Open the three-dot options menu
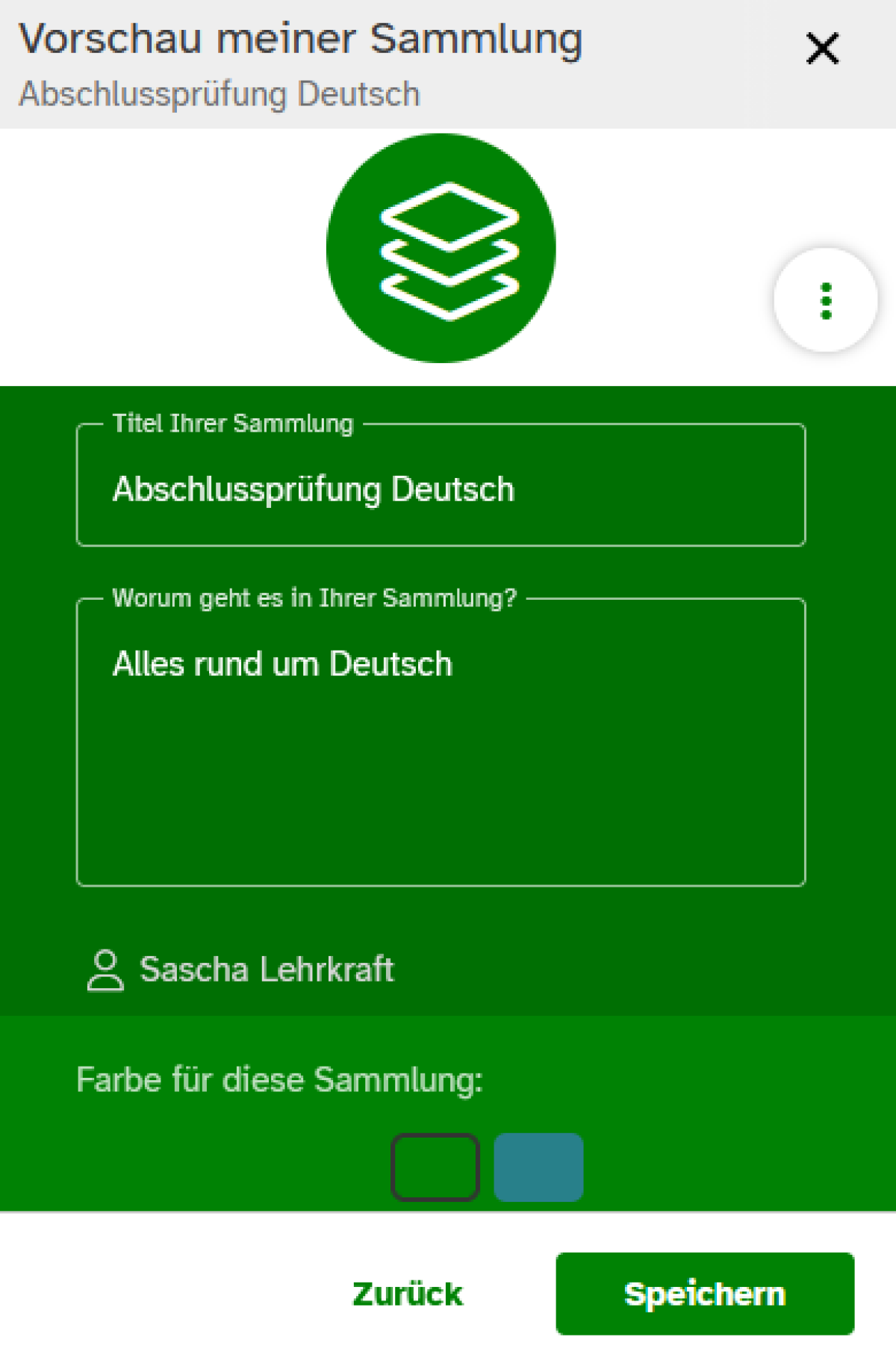This screenshot has height=1349, width=896. coord(825,300)
